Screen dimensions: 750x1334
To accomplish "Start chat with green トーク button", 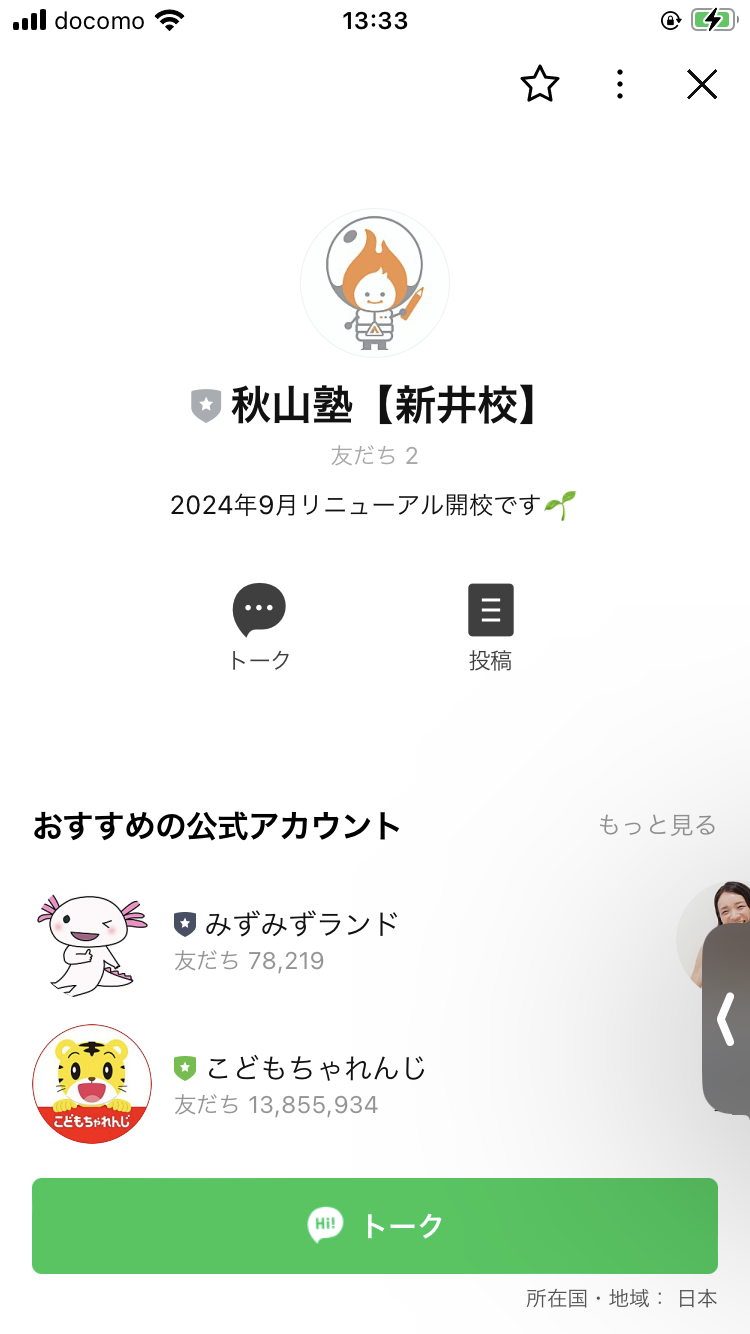I will click(375, 1225).
